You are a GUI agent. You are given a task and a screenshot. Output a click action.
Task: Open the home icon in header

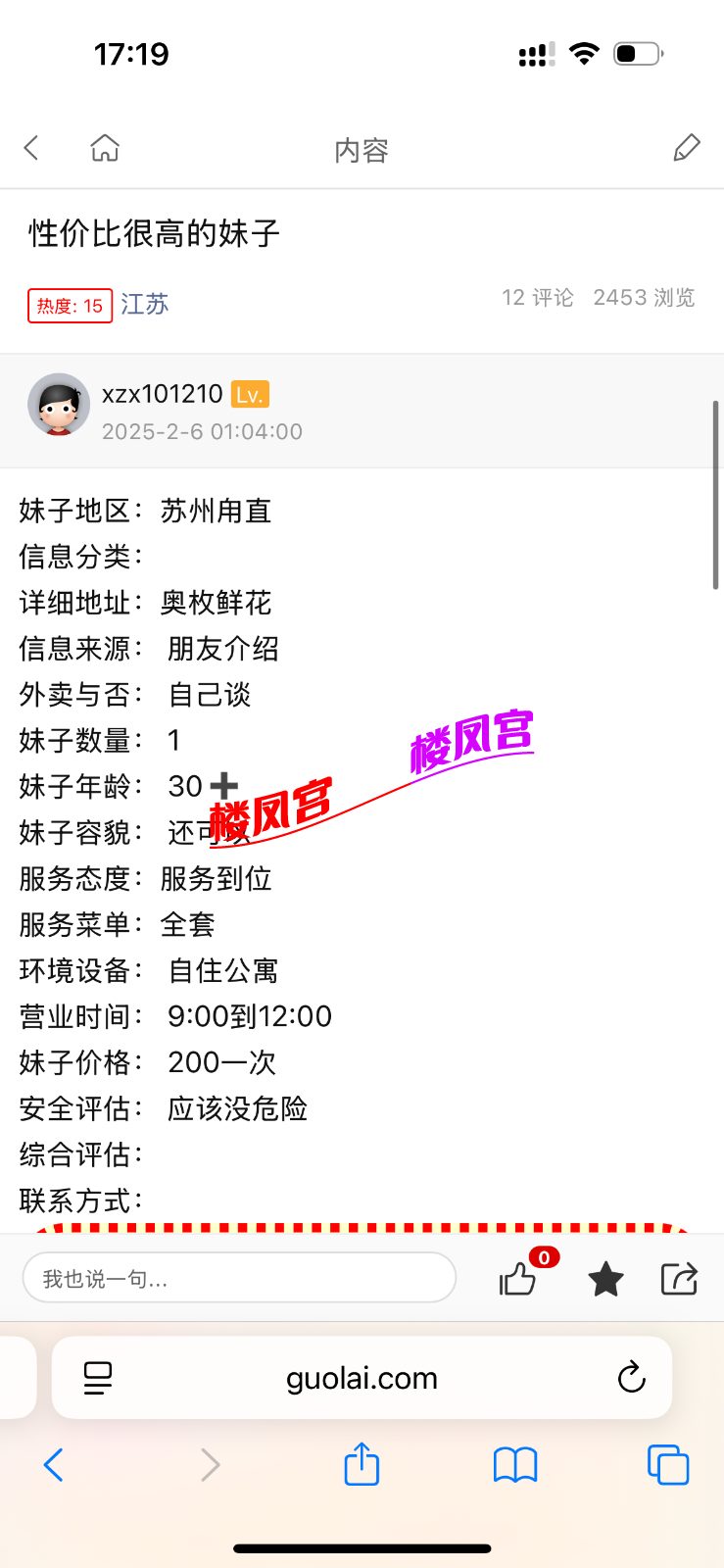[105, 148]
